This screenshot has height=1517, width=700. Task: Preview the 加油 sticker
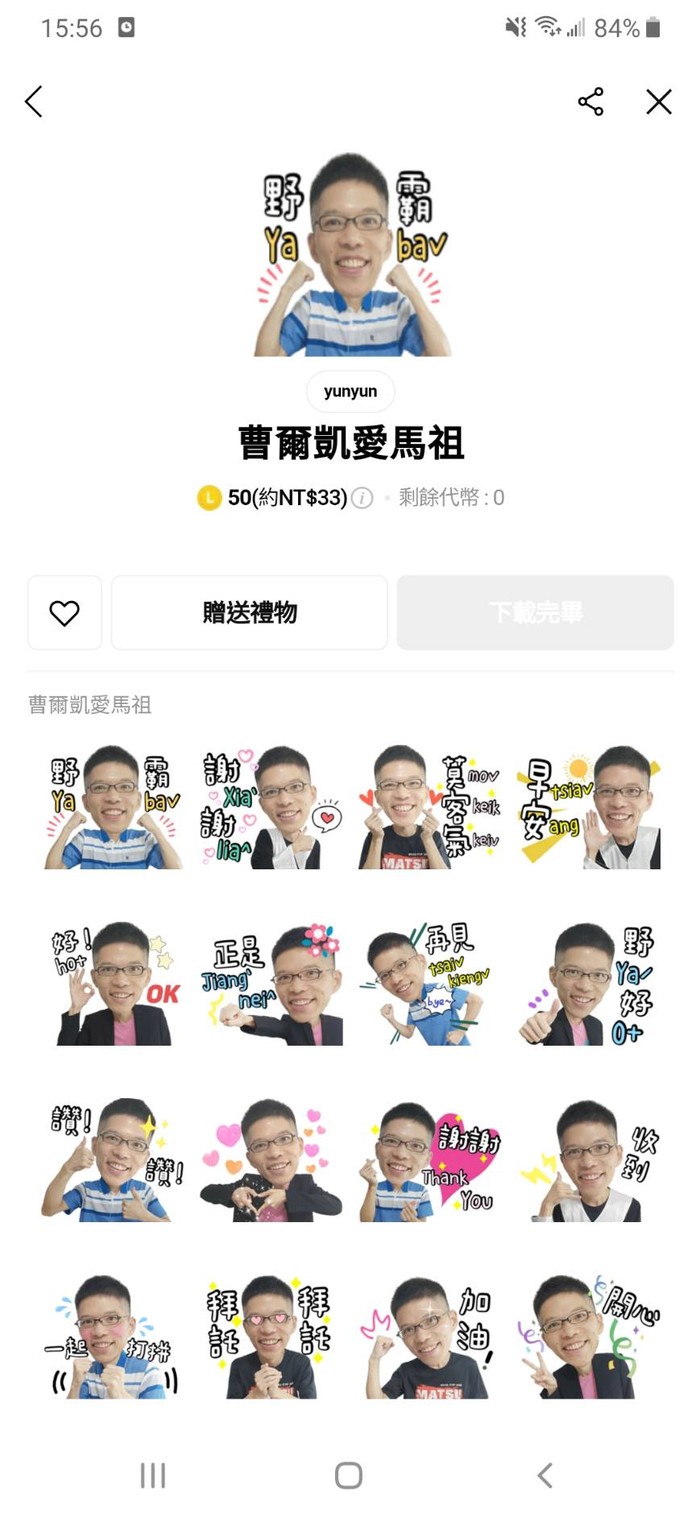click(x=429, y=1337)
